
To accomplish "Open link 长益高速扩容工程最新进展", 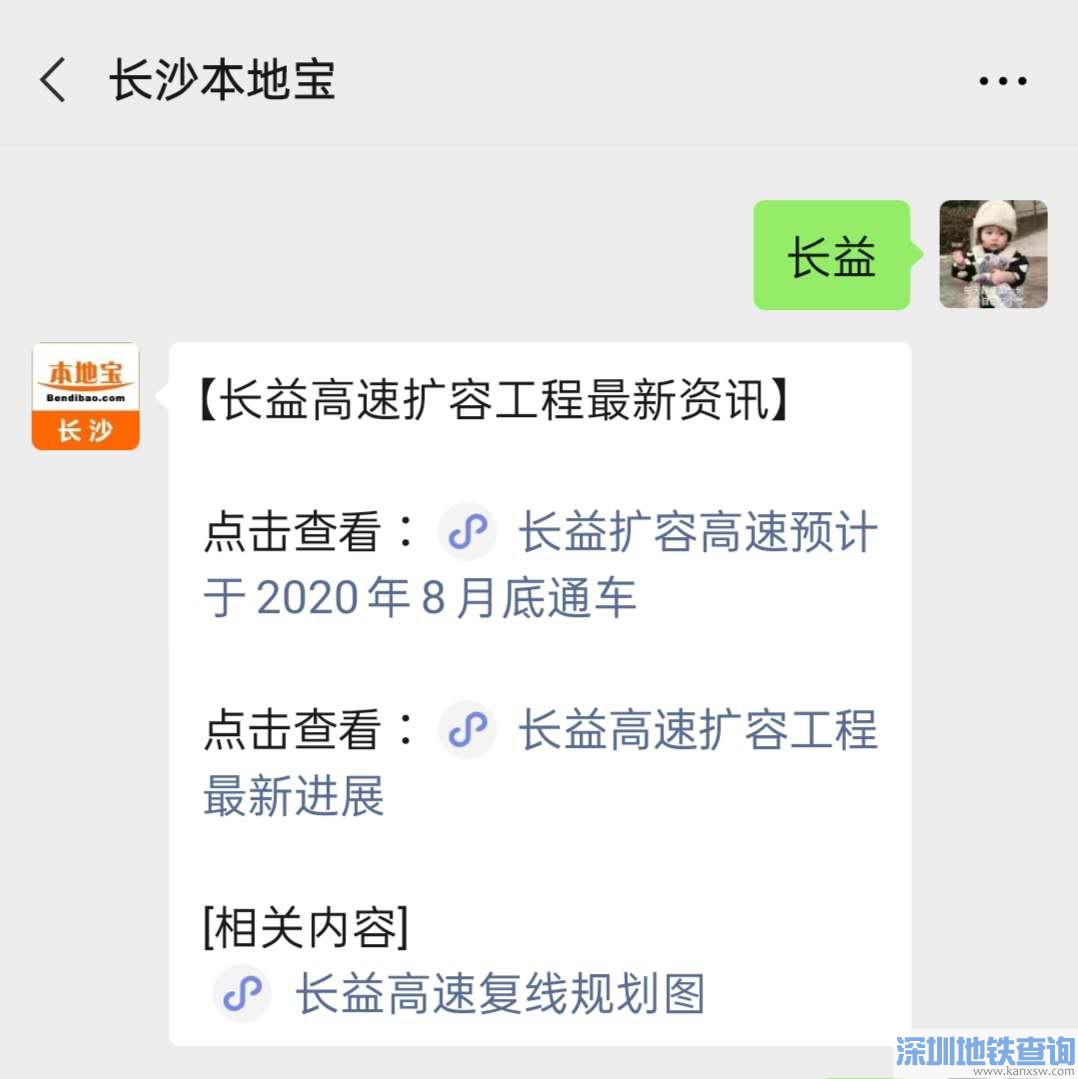I will [x=697, y=730].
